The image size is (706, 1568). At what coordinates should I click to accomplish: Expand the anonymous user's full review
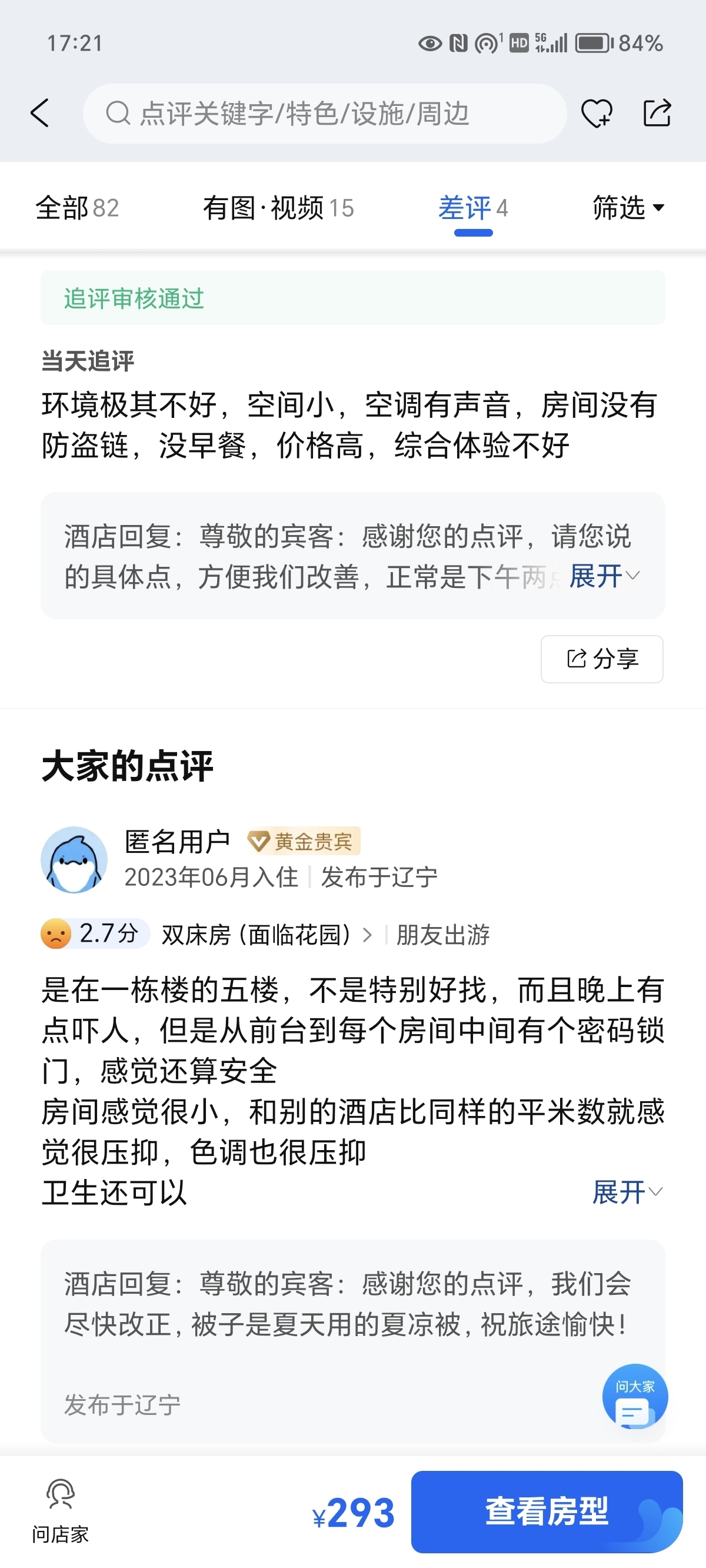(627, 1192)
